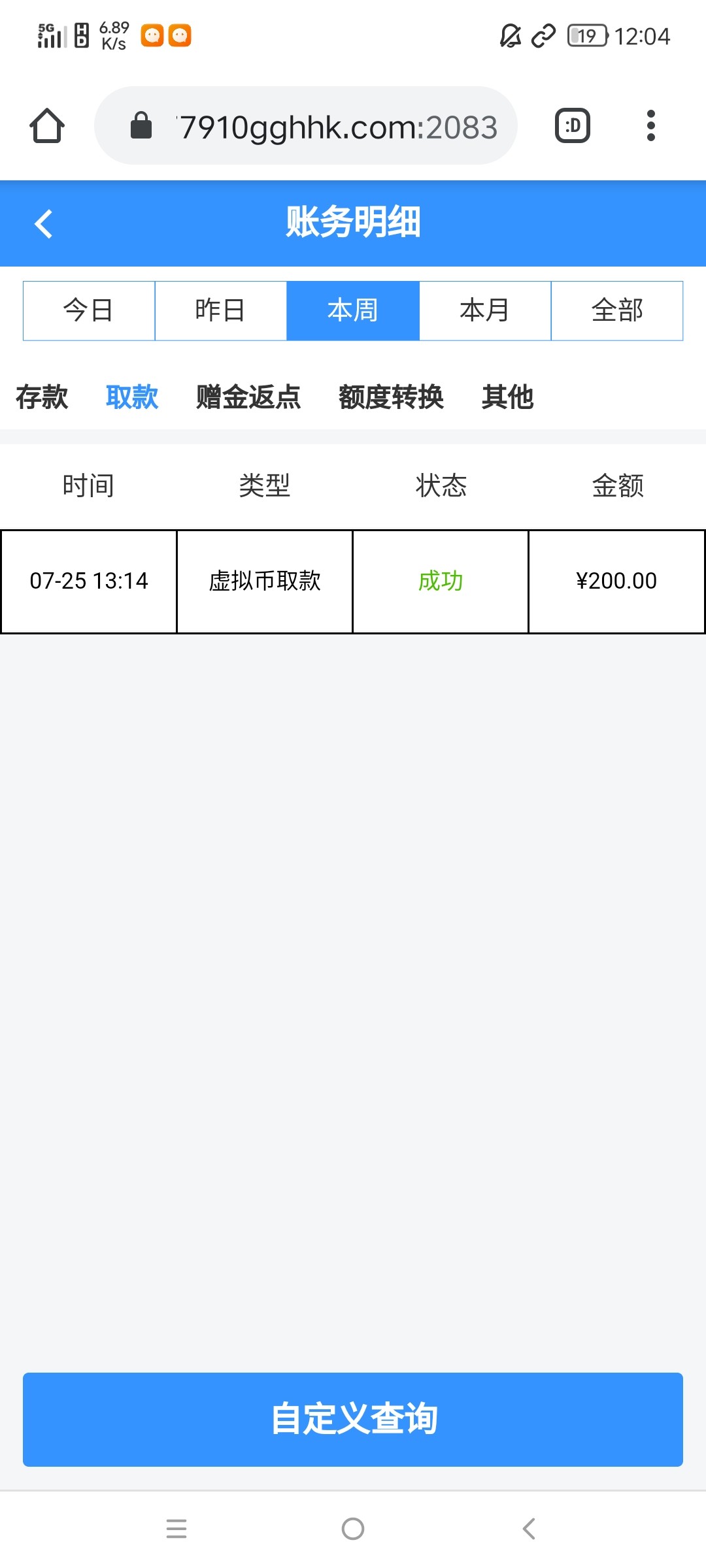Go back from 账务明细 page
Screen dimensions: 706x1568
[44, 223]
